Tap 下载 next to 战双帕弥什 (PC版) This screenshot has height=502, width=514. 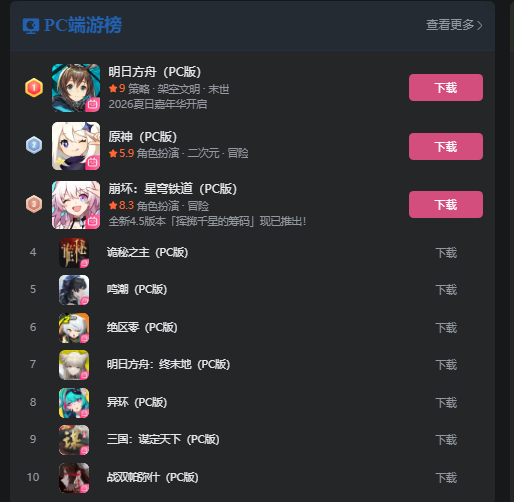click(x=446, y=478)
